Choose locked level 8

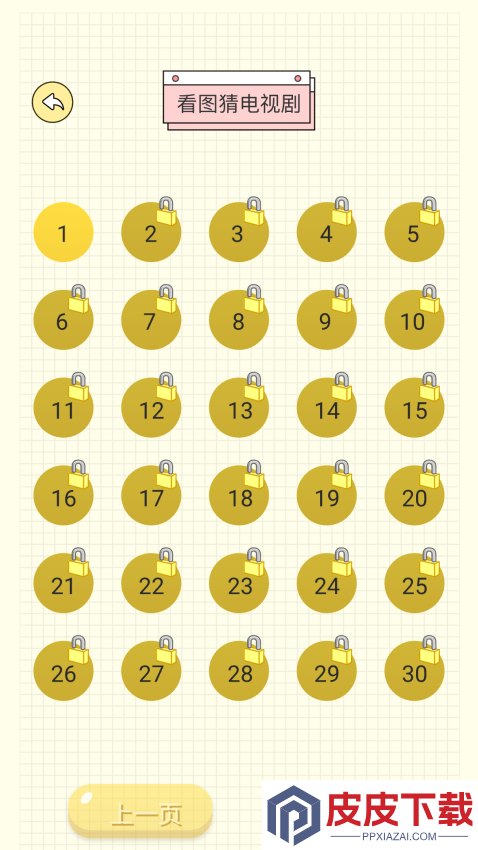click(x=239, y=320)
